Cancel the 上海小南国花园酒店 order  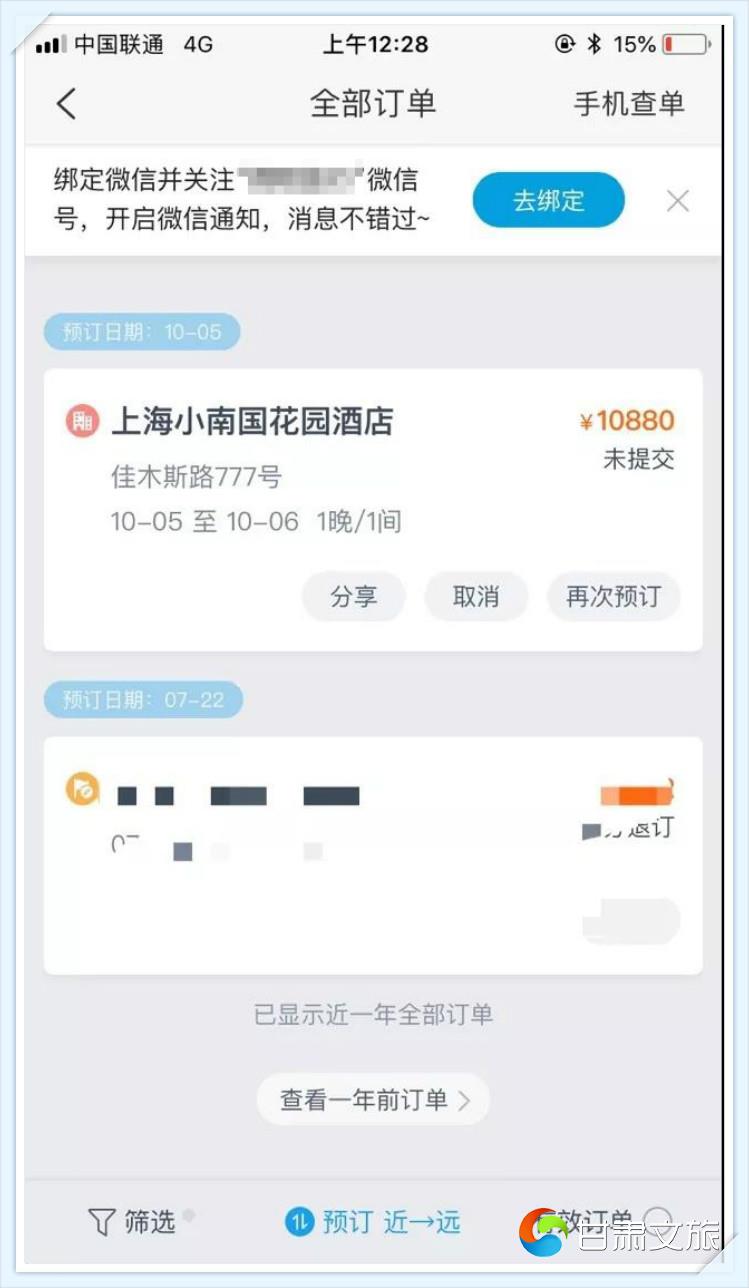(476, 597)
